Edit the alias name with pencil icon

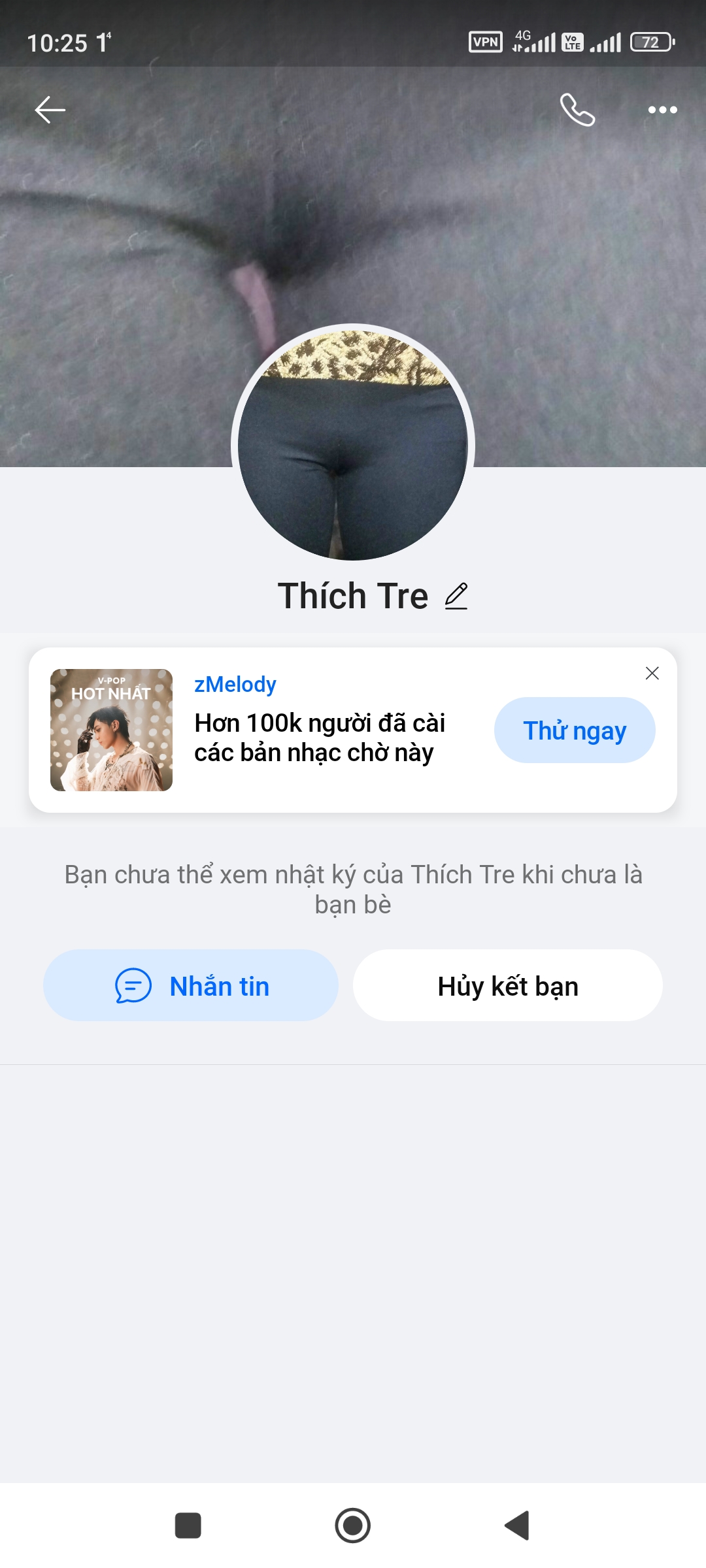click(456, 596)
